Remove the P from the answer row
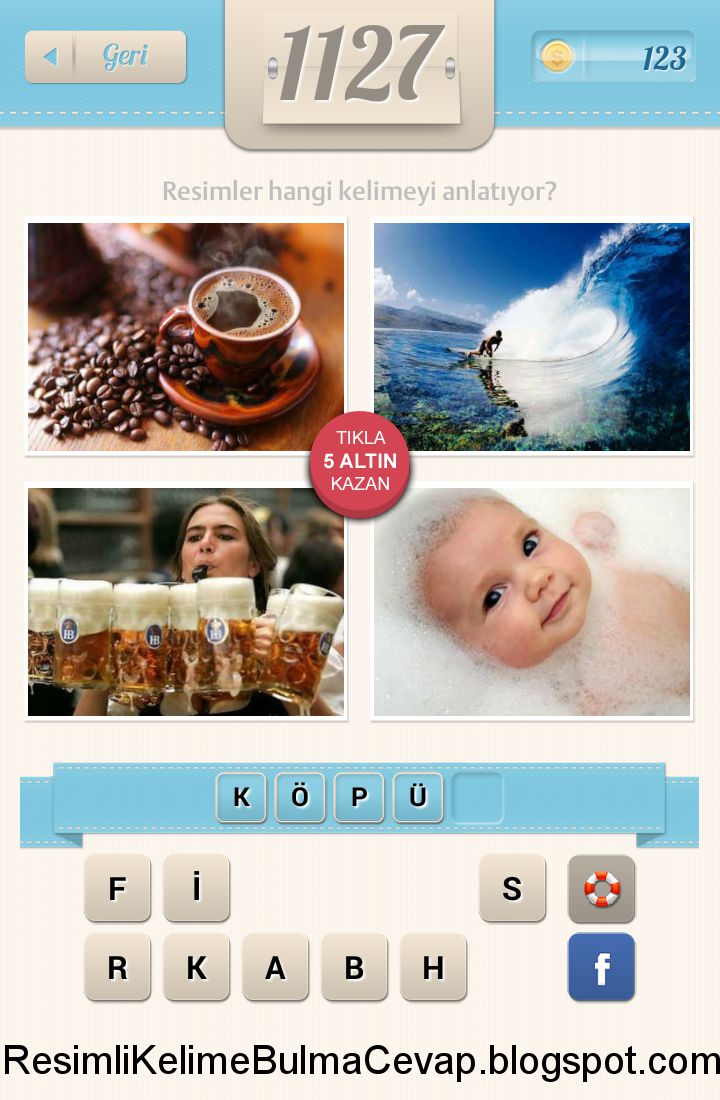Screen dimensions: 720x1100 (x=359, y=797)
